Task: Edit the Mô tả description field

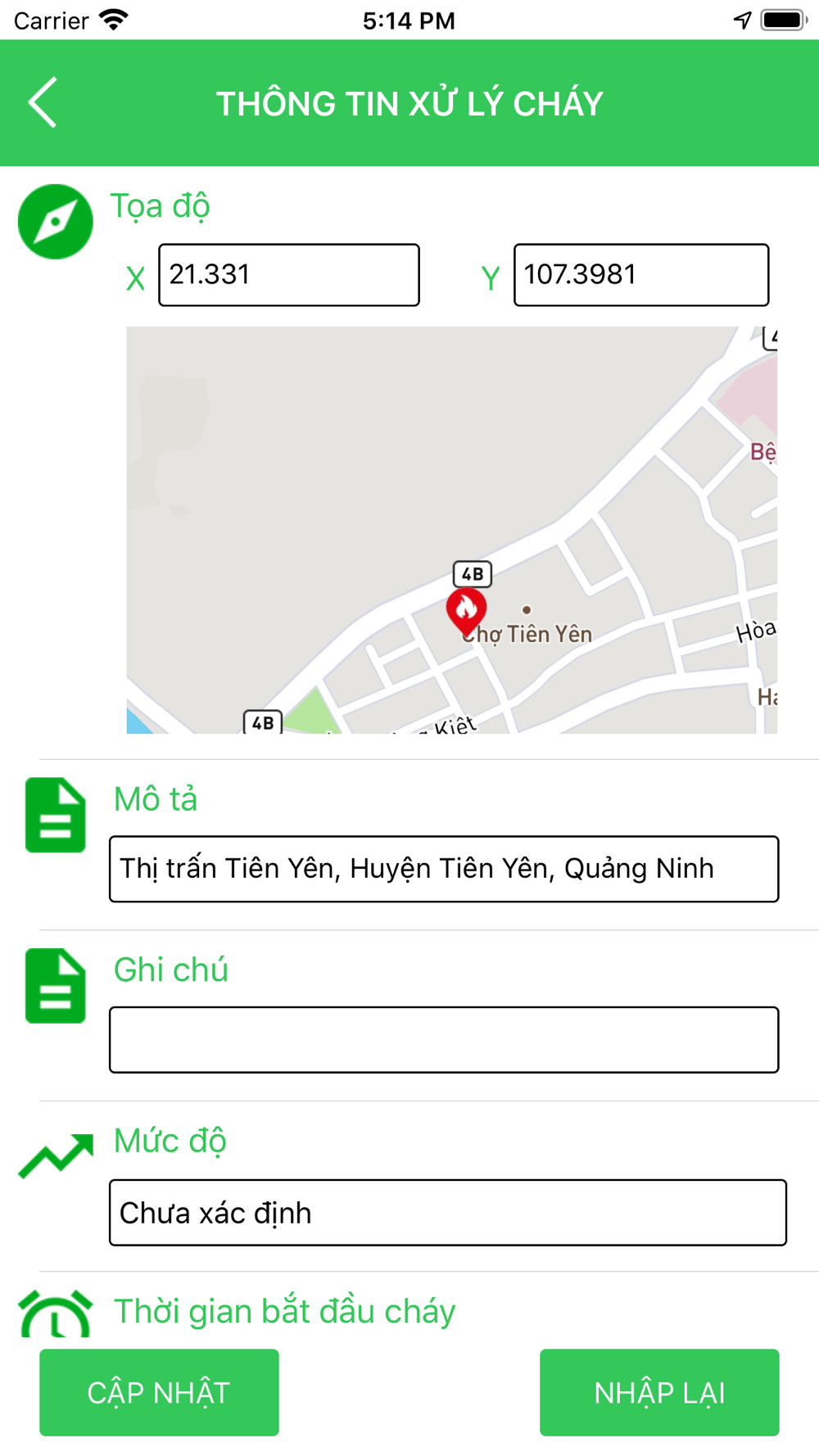Action: coord(444,869)
